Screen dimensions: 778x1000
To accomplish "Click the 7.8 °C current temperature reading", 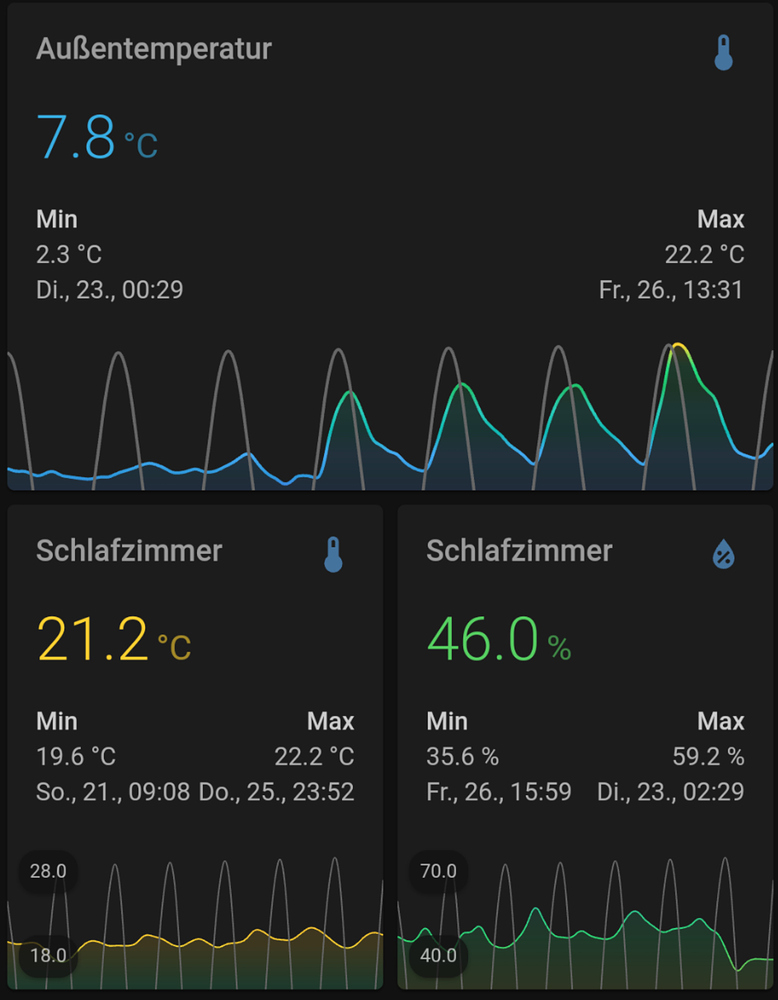I will tap(95, 139).
